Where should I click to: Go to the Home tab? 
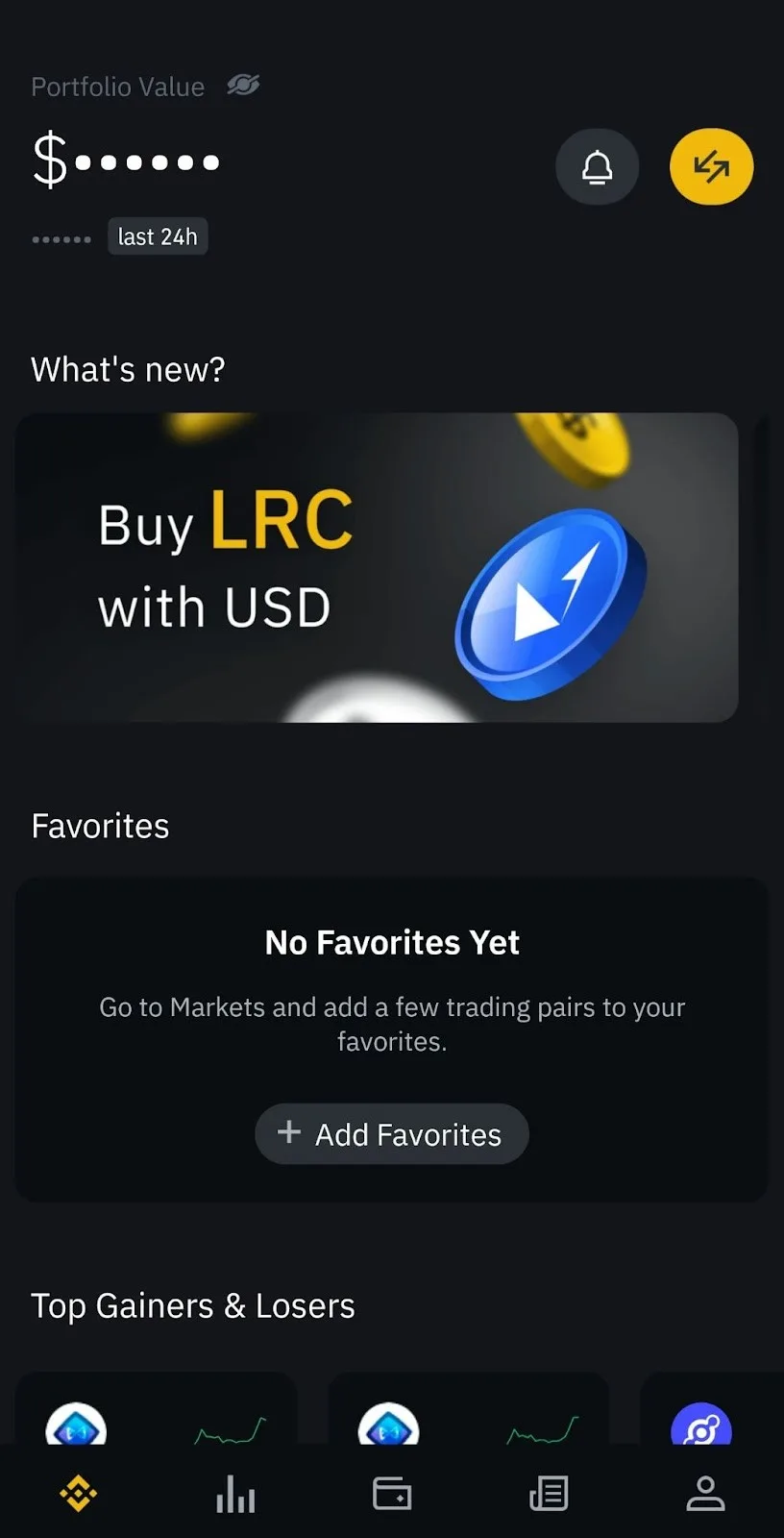click(x=79, y=1494)
